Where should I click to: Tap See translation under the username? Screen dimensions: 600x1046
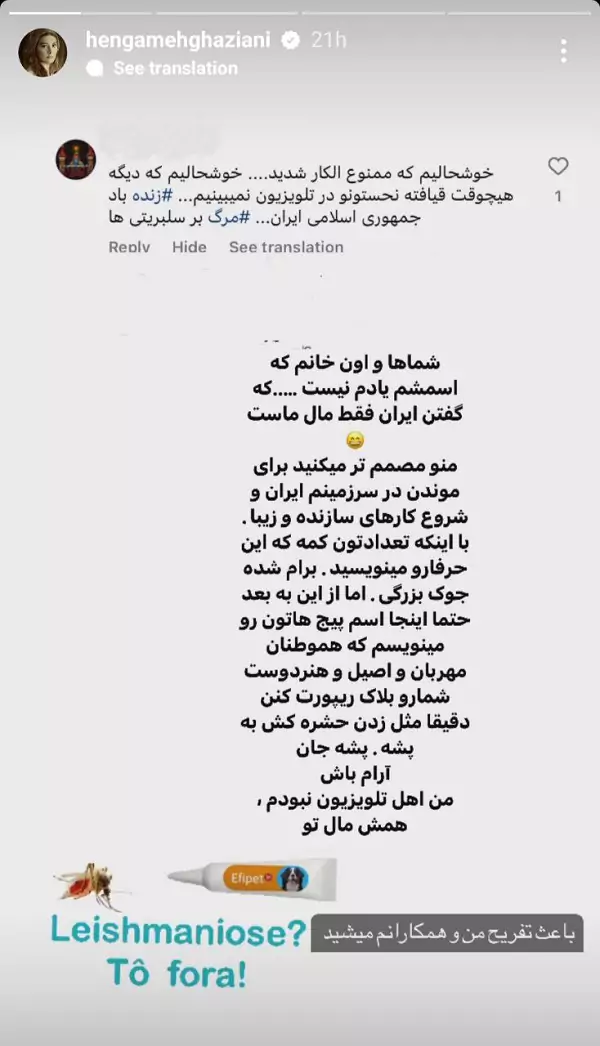pos(175,69)
